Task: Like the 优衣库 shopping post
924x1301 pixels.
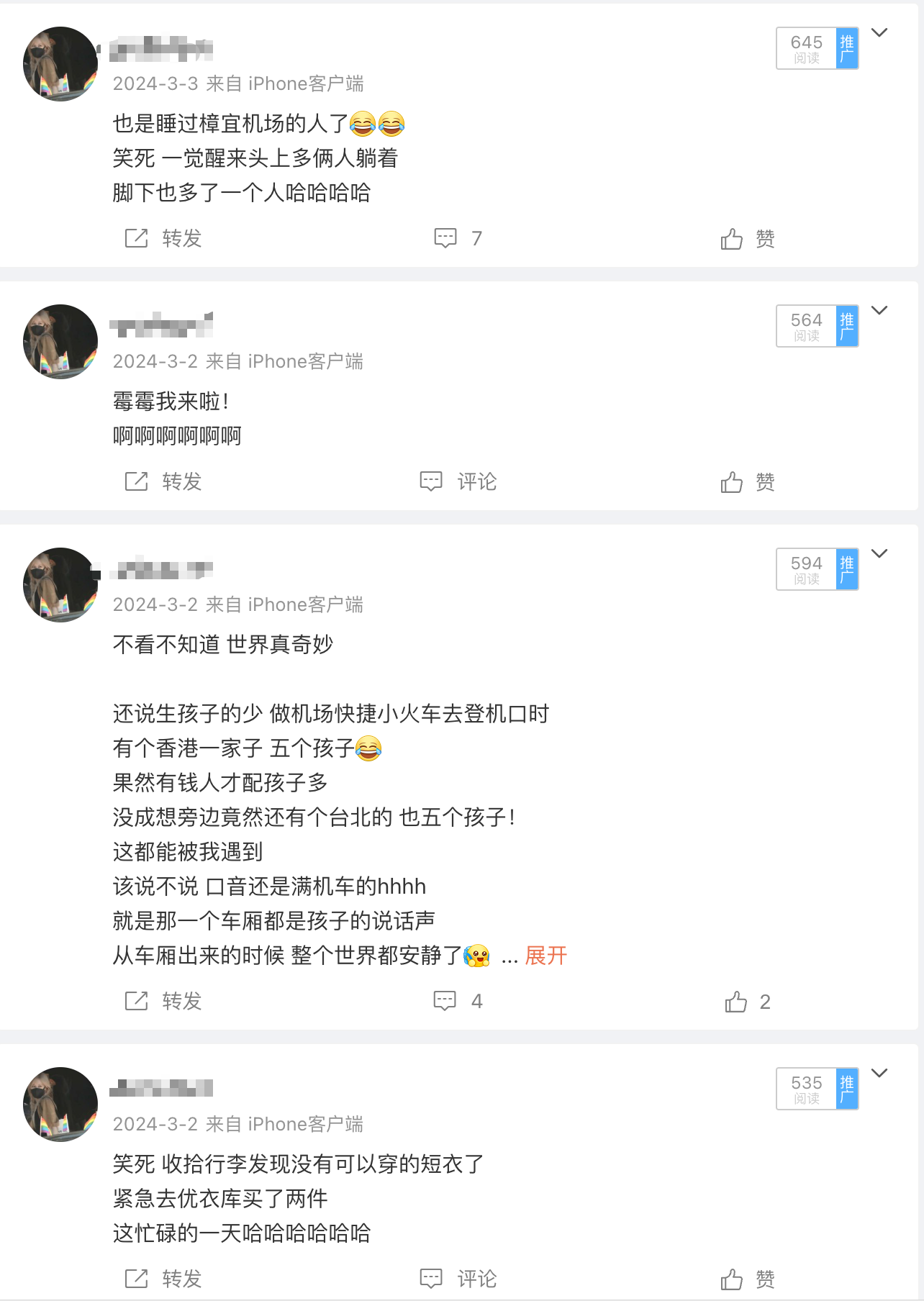Action: coord(747,1279)
